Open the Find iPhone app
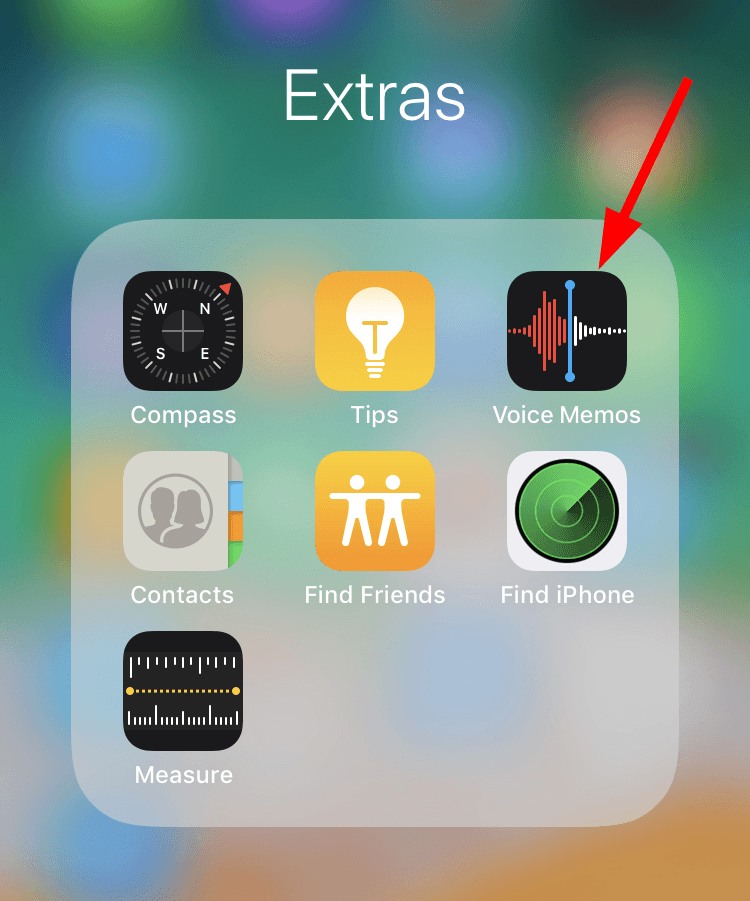 pos(567,511)
